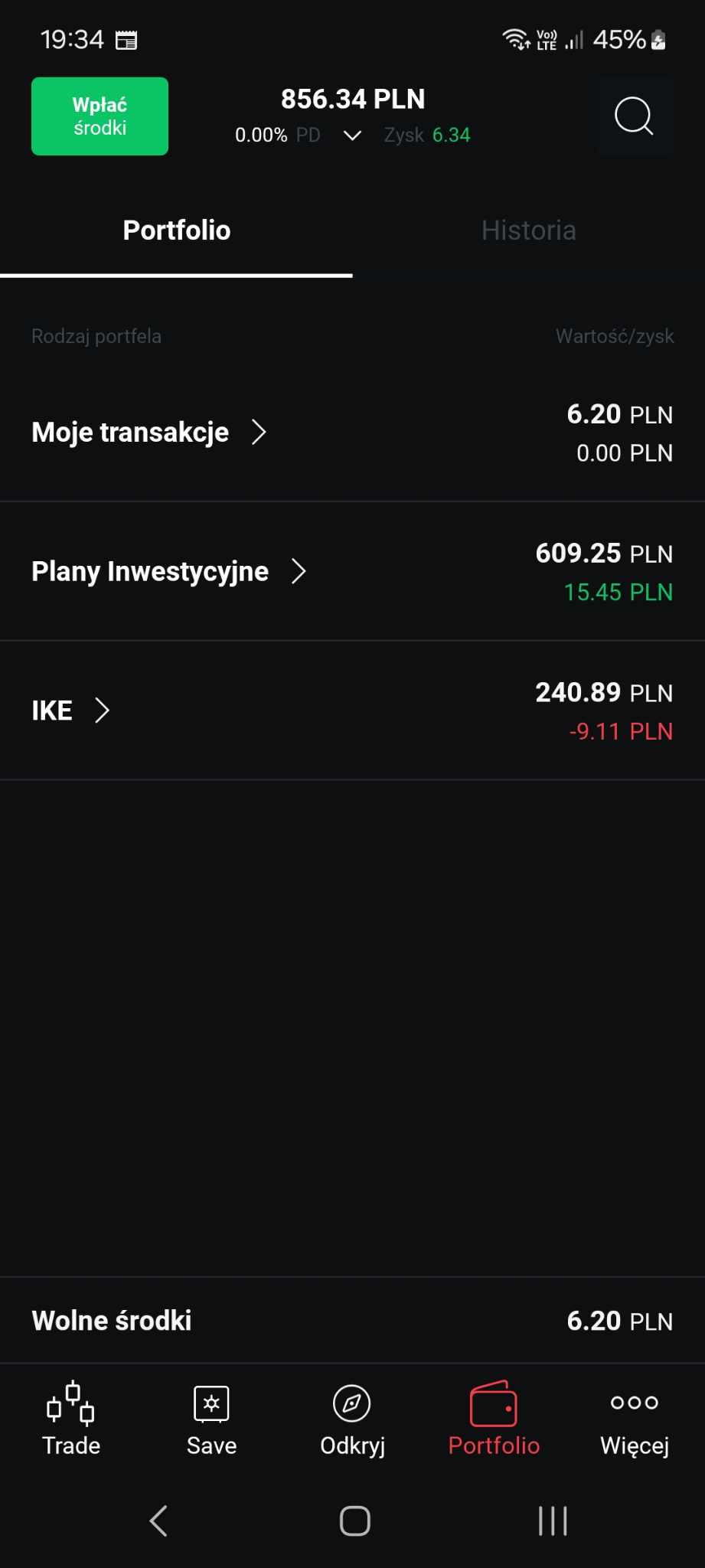Select the Portfolio top tab
705x1568 pixels.
(x=176, y=230)
